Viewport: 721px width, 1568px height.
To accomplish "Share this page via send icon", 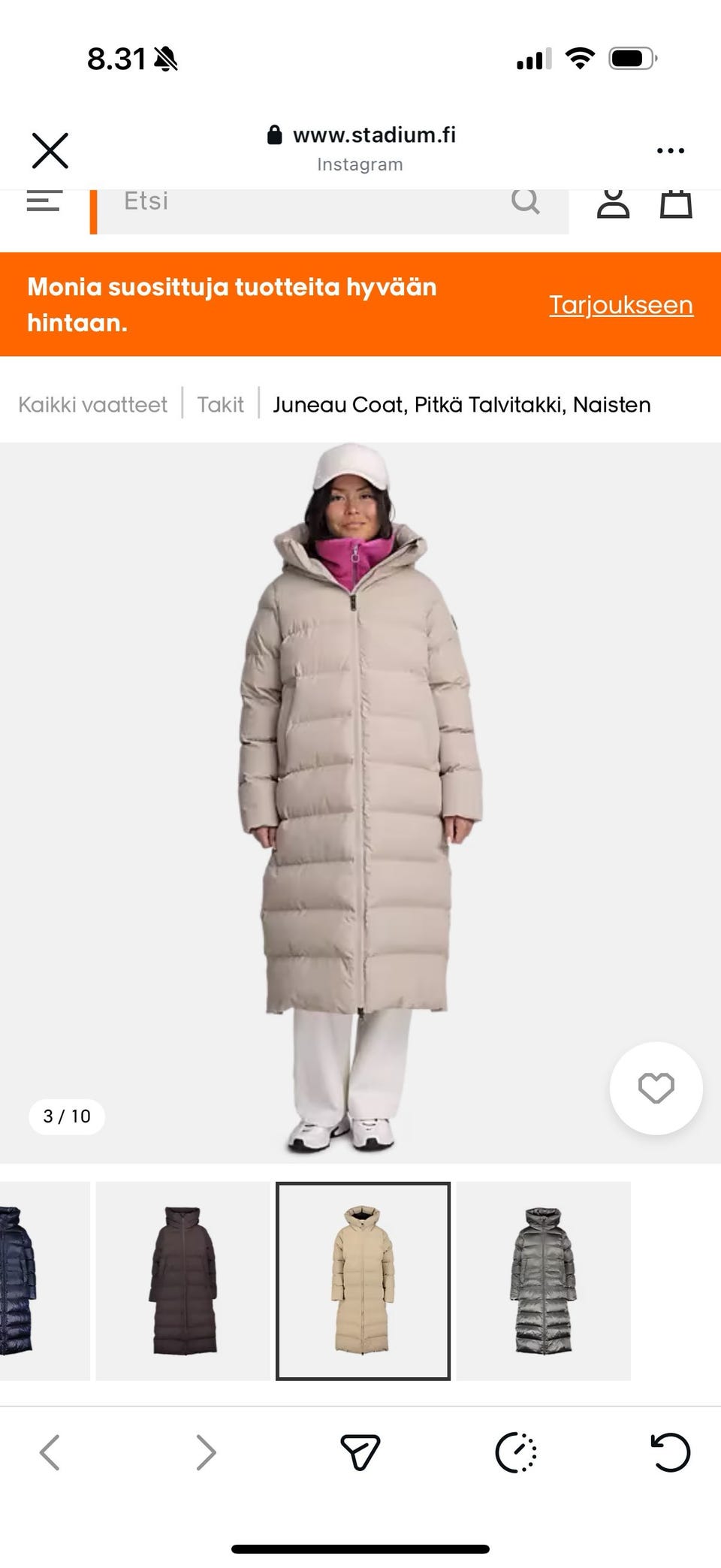I will tap(360, 1452).
